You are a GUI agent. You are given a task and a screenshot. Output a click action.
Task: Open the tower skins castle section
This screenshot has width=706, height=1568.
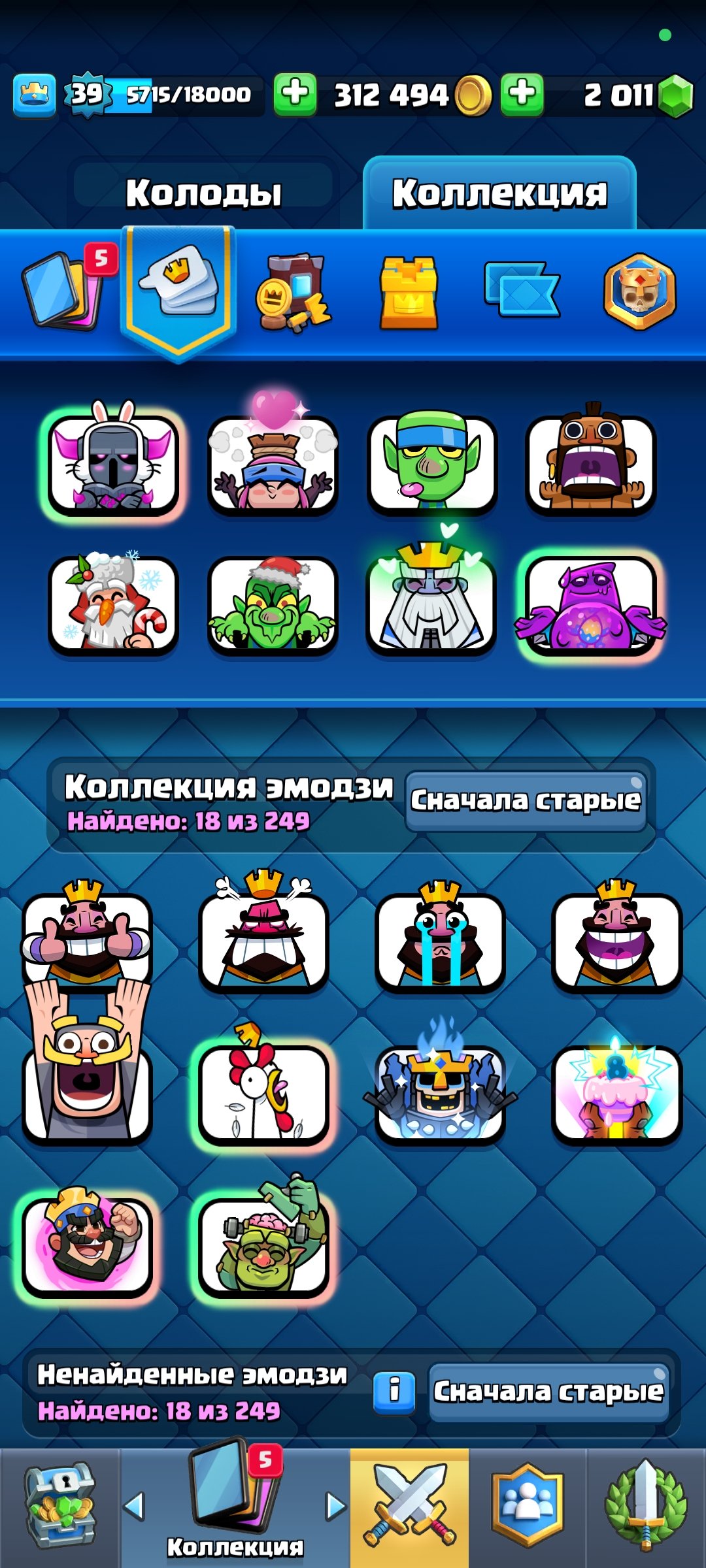pos(409,292)
